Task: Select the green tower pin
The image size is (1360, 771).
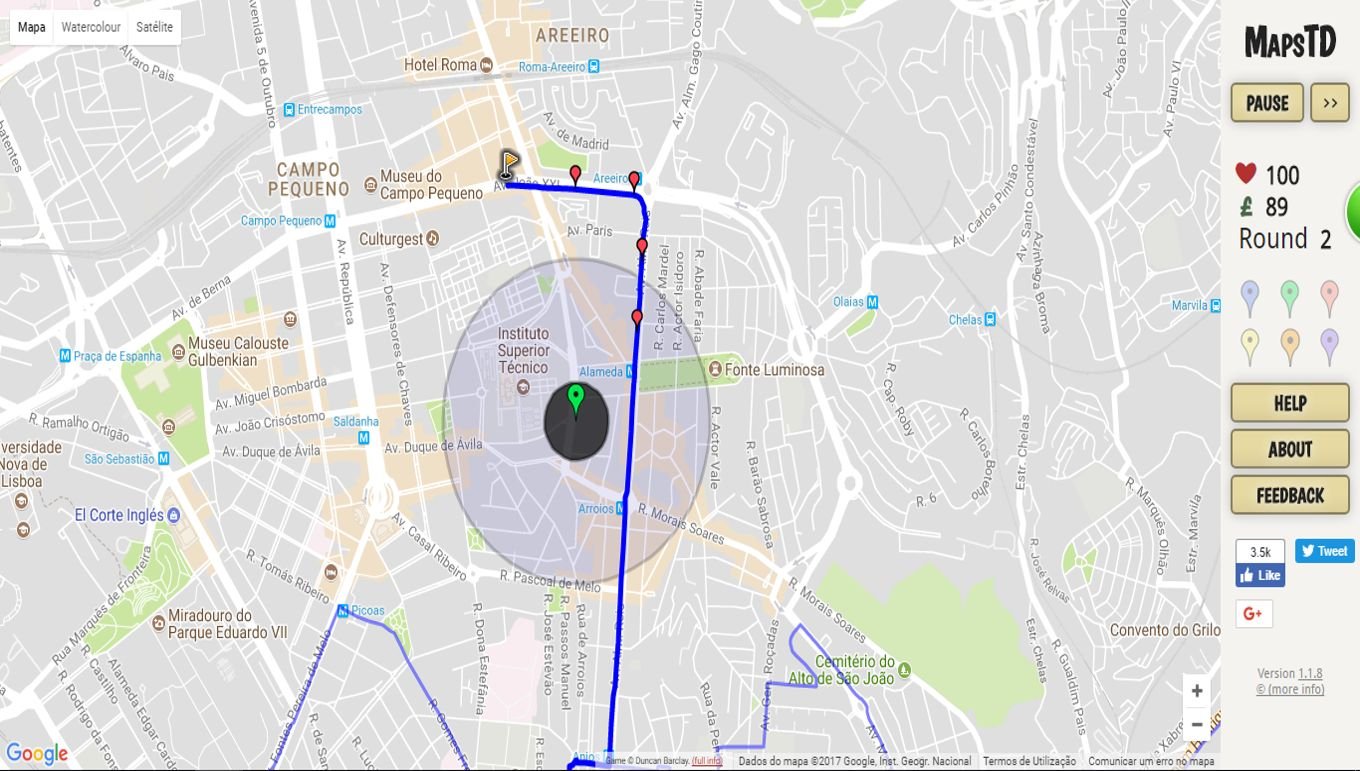Action: pos(1289,296)
